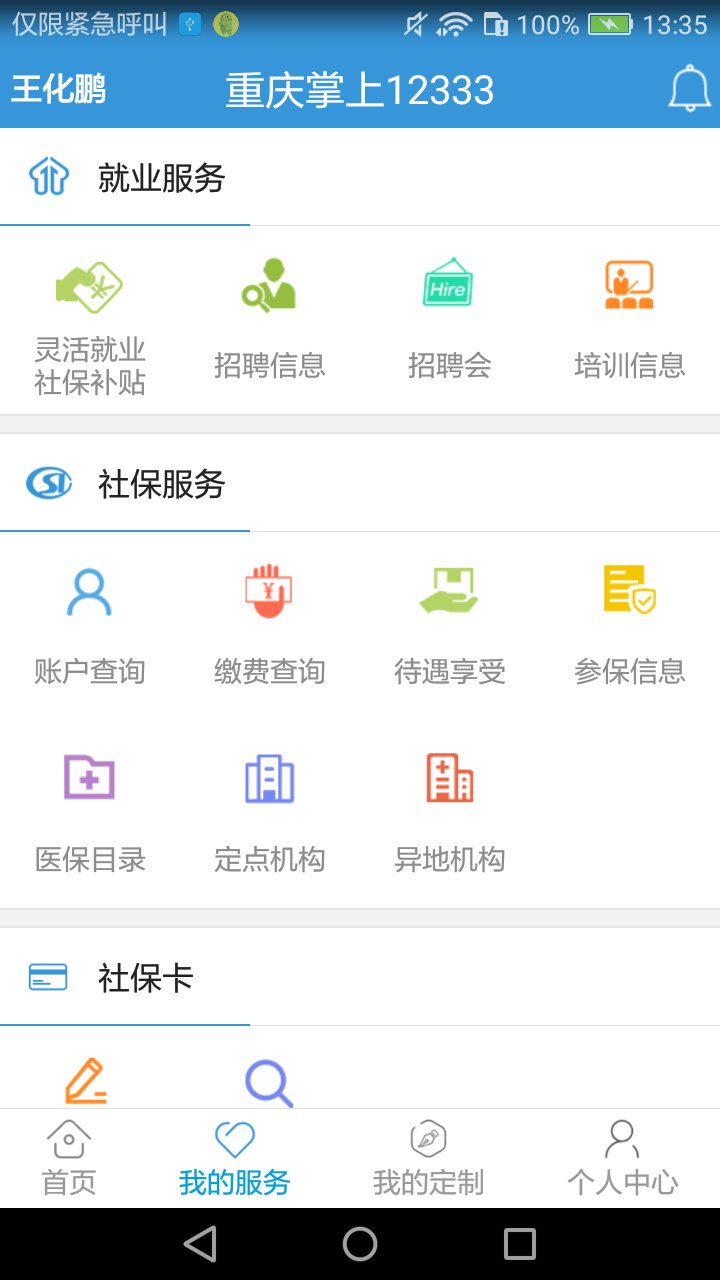
Task: Switch to the 首页 home tab
Action: (69, 1158)
